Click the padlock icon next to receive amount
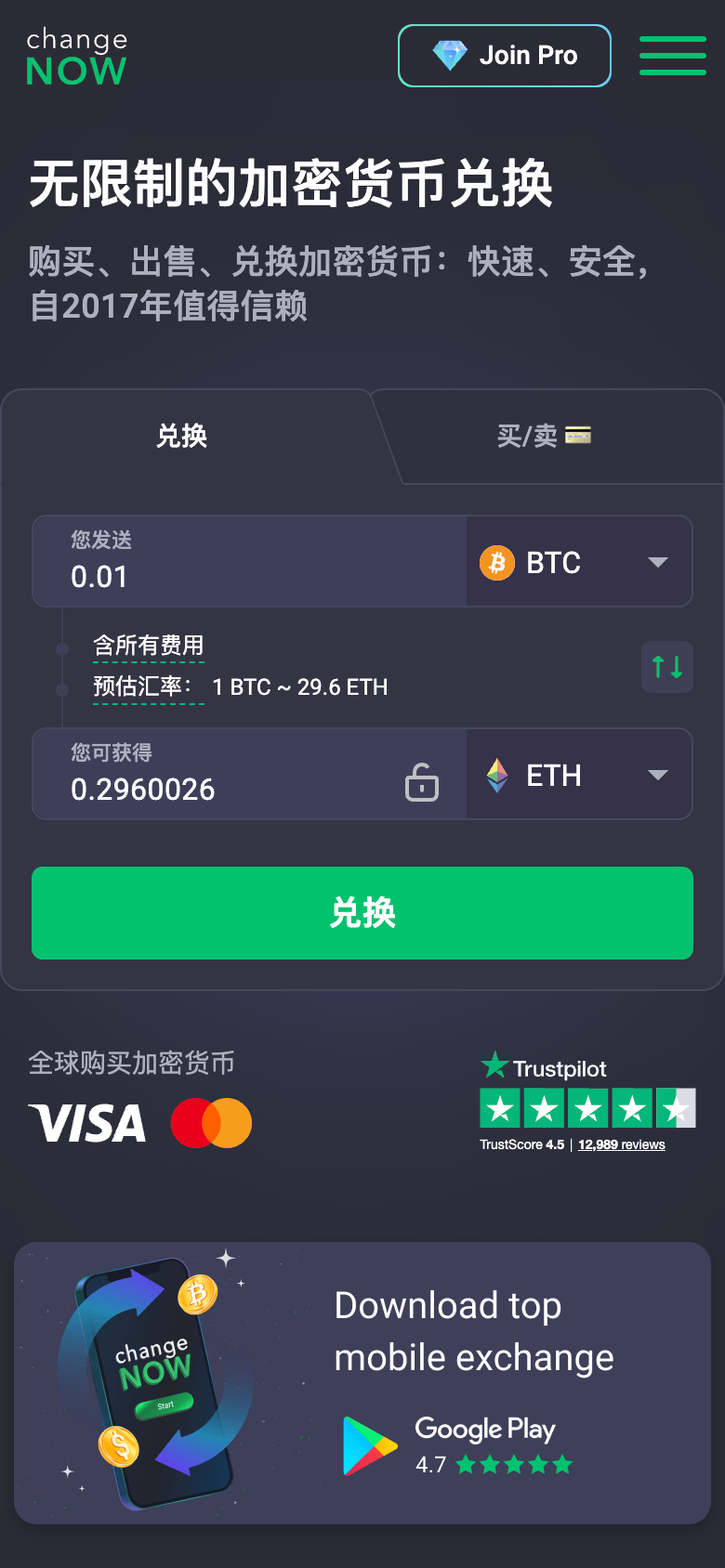The width and height of the screenshot is (725, 1568). (422, 783)
